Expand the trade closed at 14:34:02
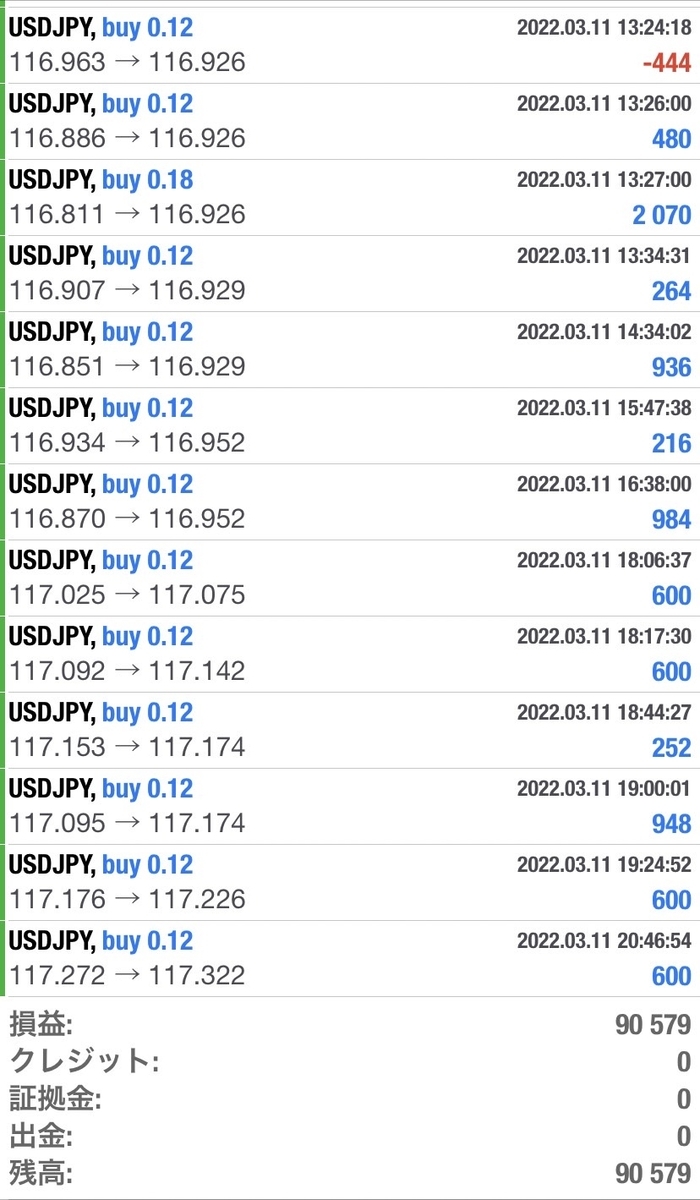Screen dimensions: 700x1200 (350, 350)
